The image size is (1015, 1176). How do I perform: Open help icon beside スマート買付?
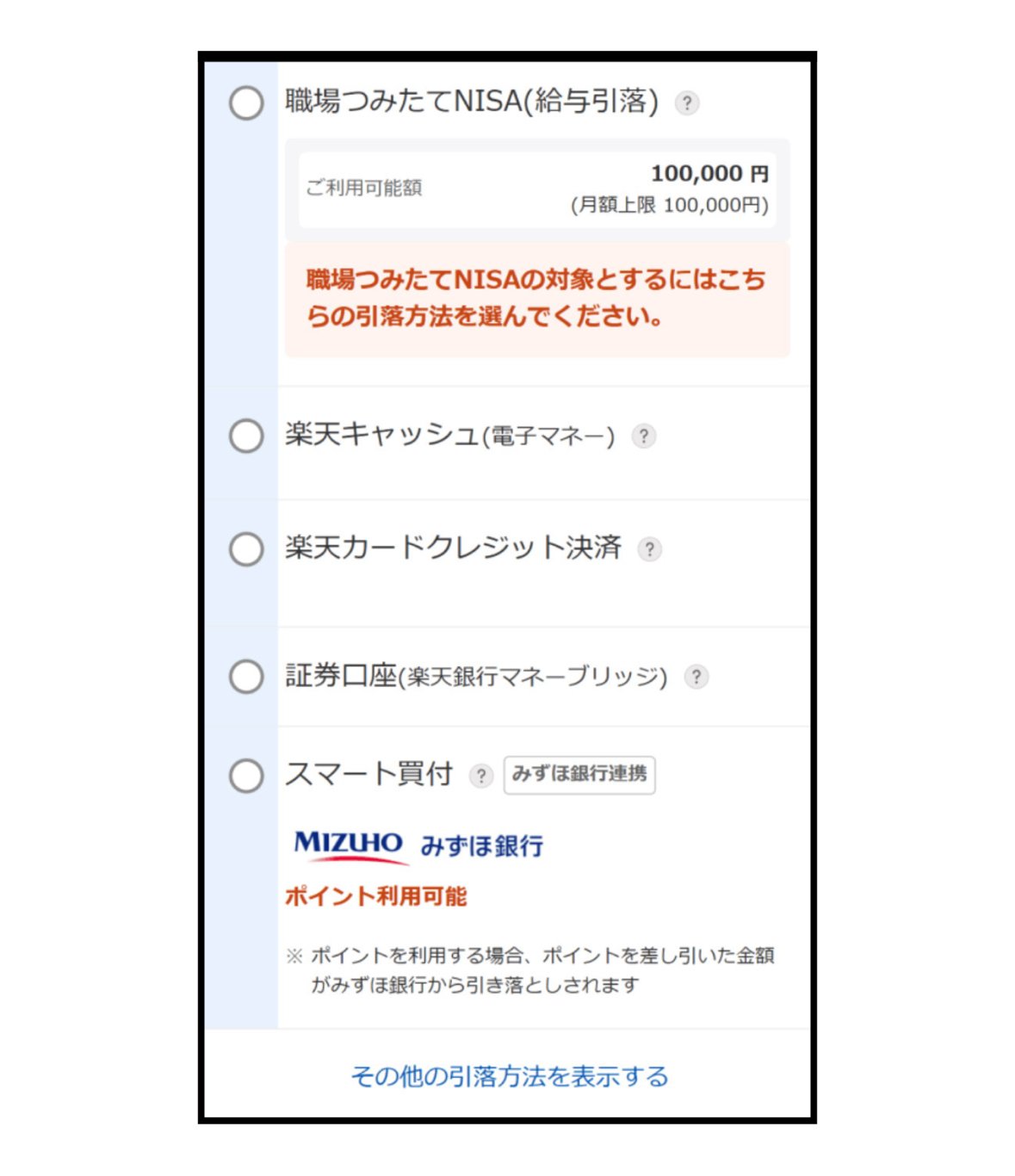pyautogui.click(x=480, y=776)
